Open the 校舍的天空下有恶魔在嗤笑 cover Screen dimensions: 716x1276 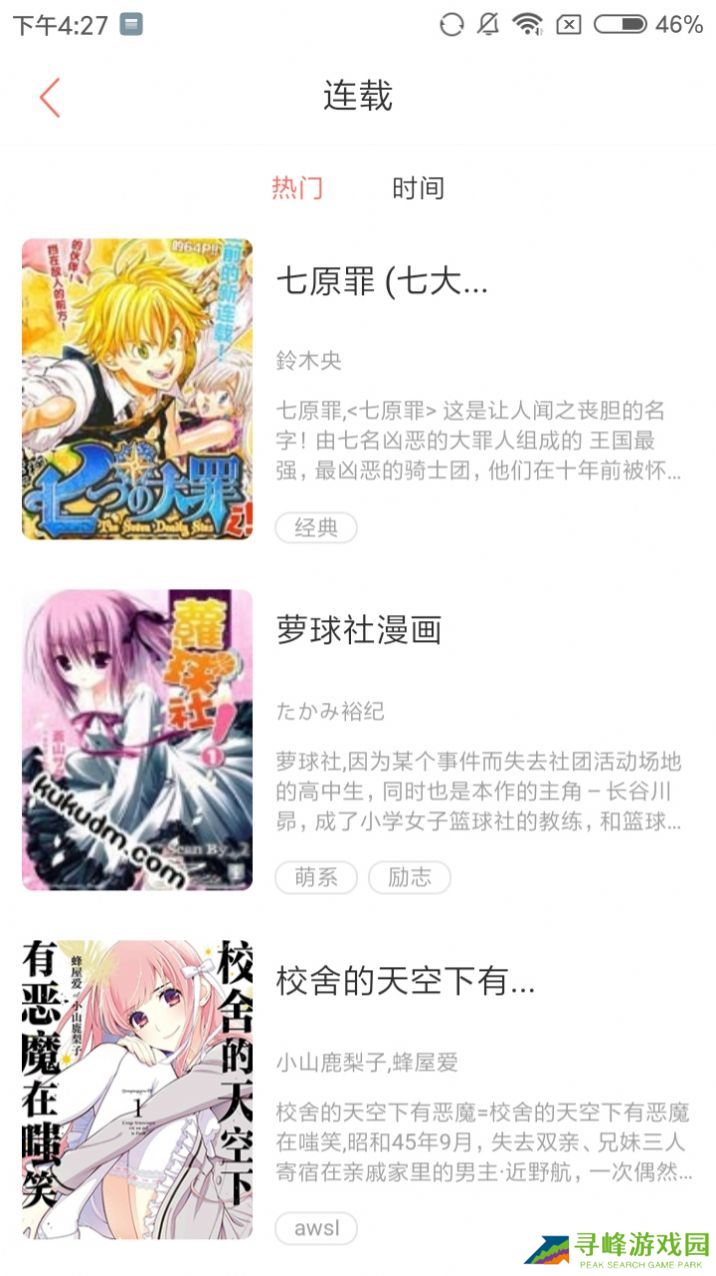click(137, 1089)
